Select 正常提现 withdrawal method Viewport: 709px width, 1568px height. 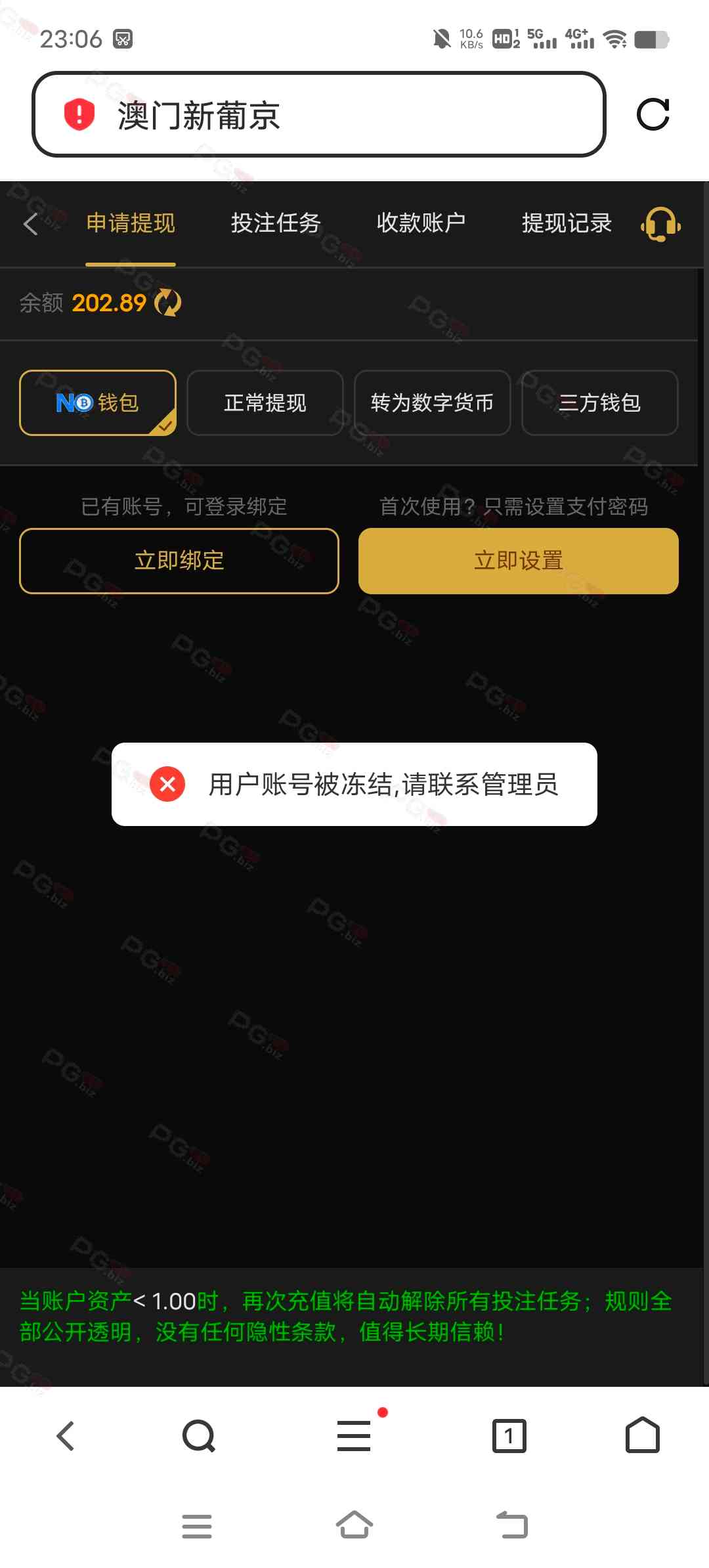265,403
